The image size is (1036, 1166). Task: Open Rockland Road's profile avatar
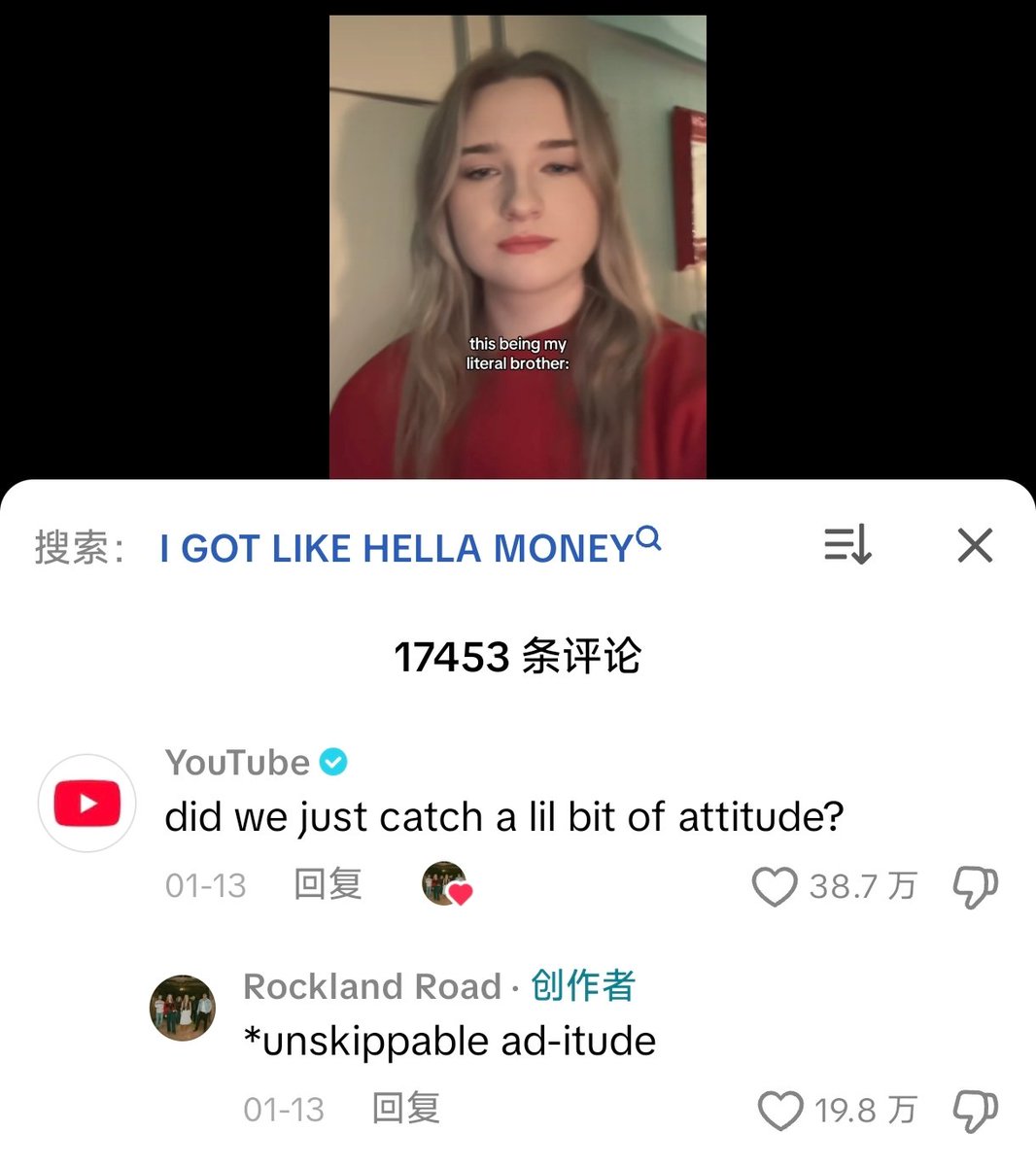tap(183, 1008)
